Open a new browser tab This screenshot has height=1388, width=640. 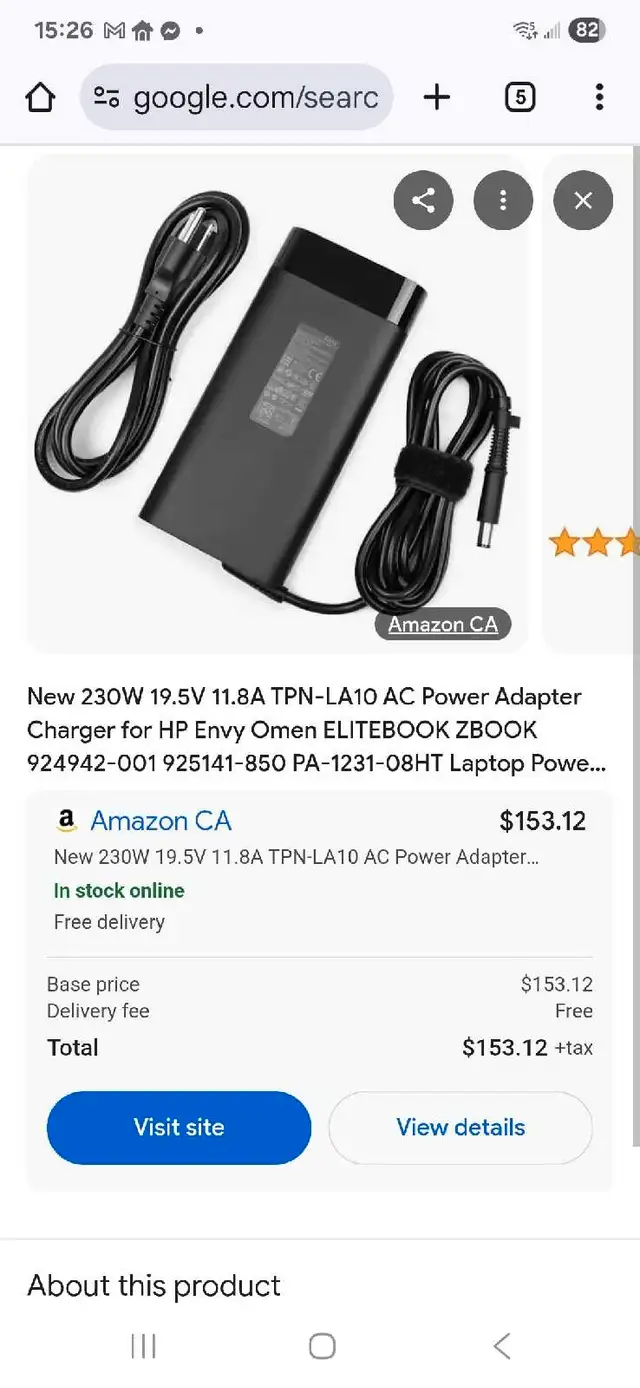tap(437, 97)
